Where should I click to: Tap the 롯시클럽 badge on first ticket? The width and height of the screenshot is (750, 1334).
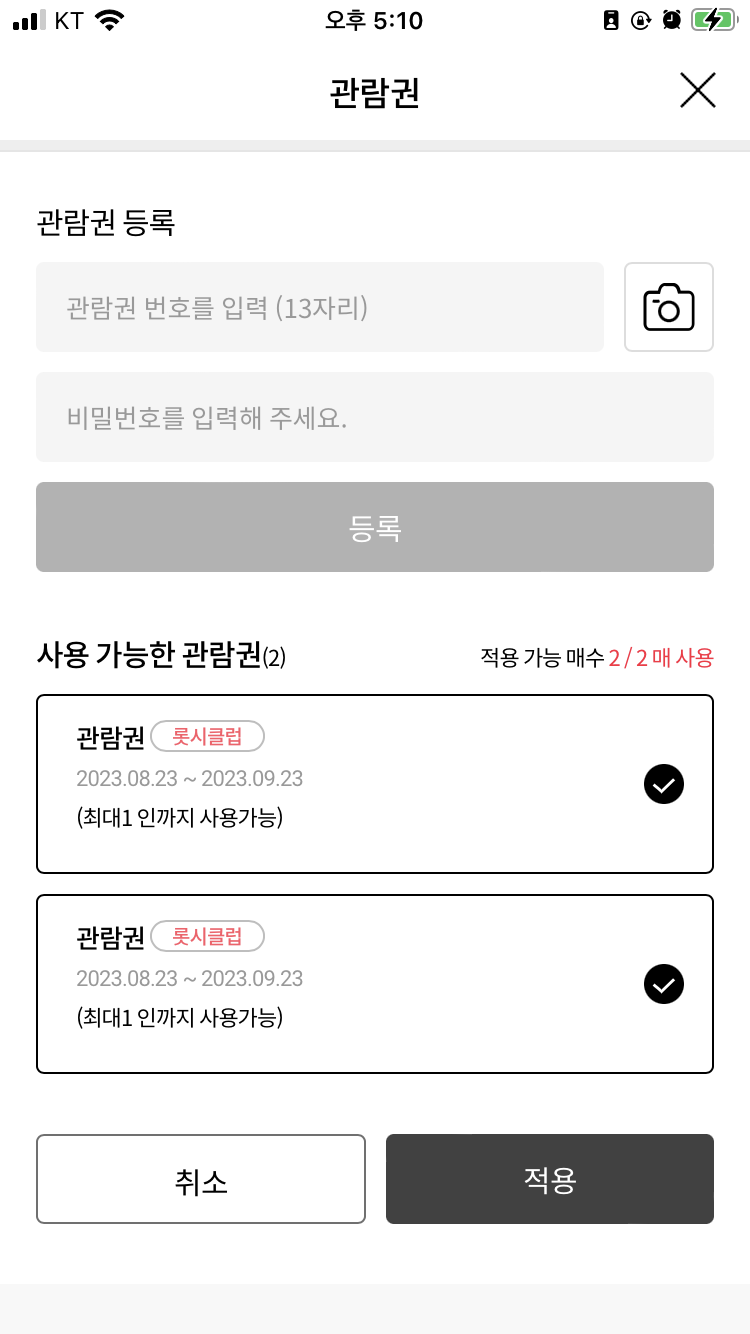click(207, 736)
